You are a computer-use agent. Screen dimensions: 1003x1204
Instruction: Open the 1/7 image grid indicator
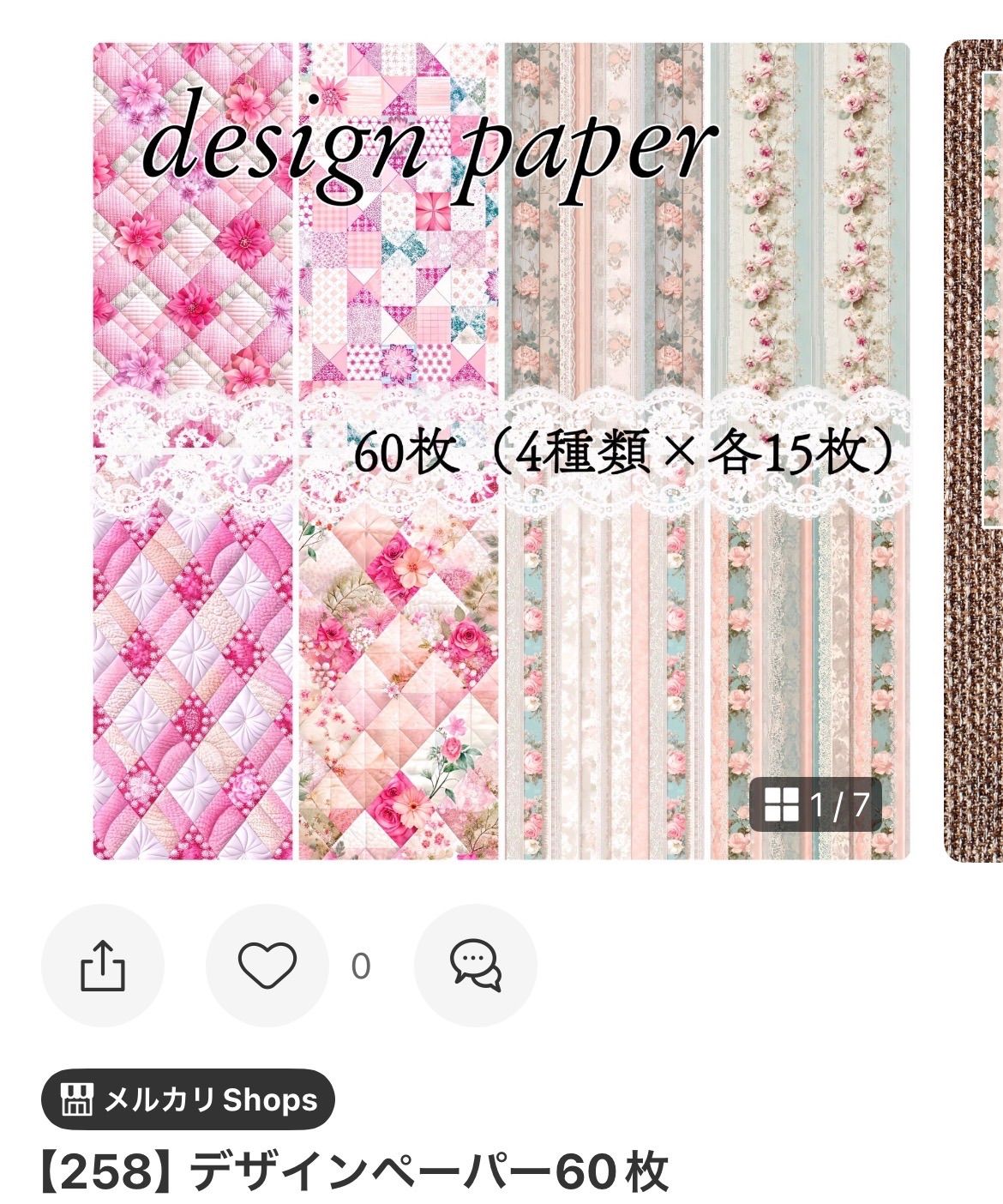815,805
